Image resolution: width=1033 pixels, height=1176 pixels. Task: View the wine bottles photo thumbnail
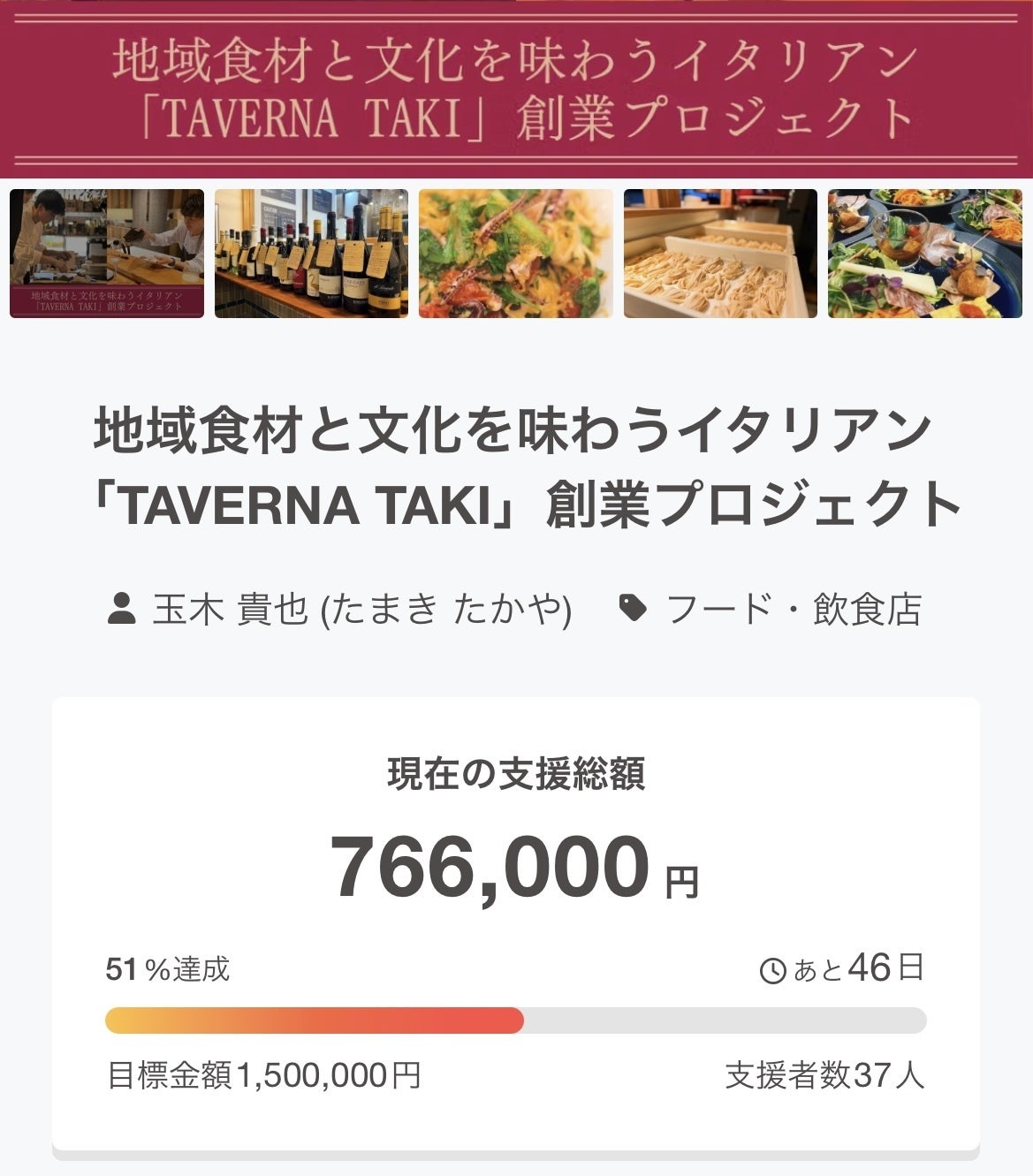pos(311,254)
